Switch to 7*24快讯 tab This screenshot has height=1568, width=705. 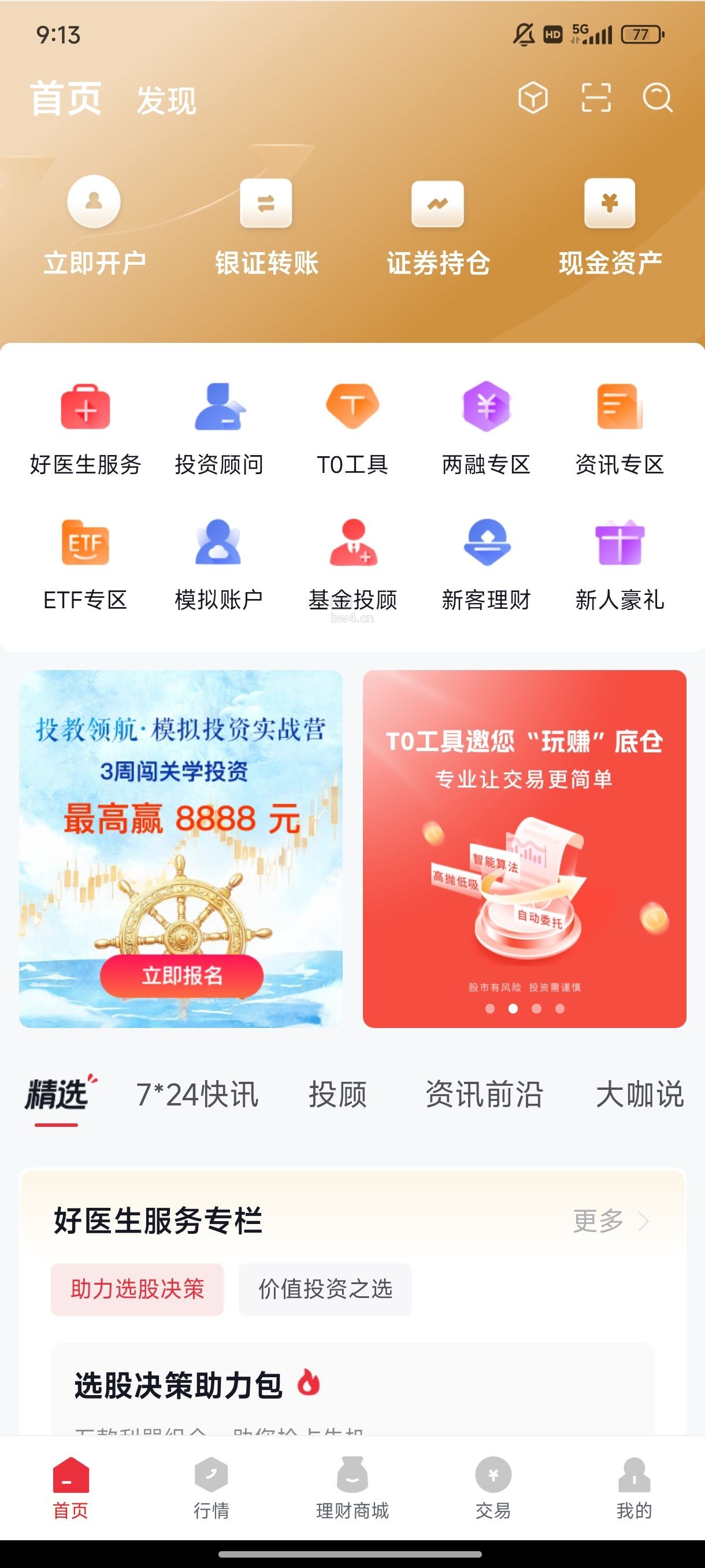pos(197,1094)
